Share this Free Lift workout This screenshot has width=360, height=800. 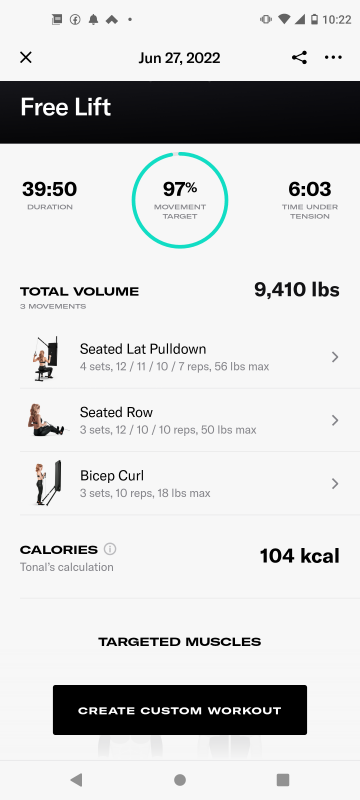click(x=299, y=58)
